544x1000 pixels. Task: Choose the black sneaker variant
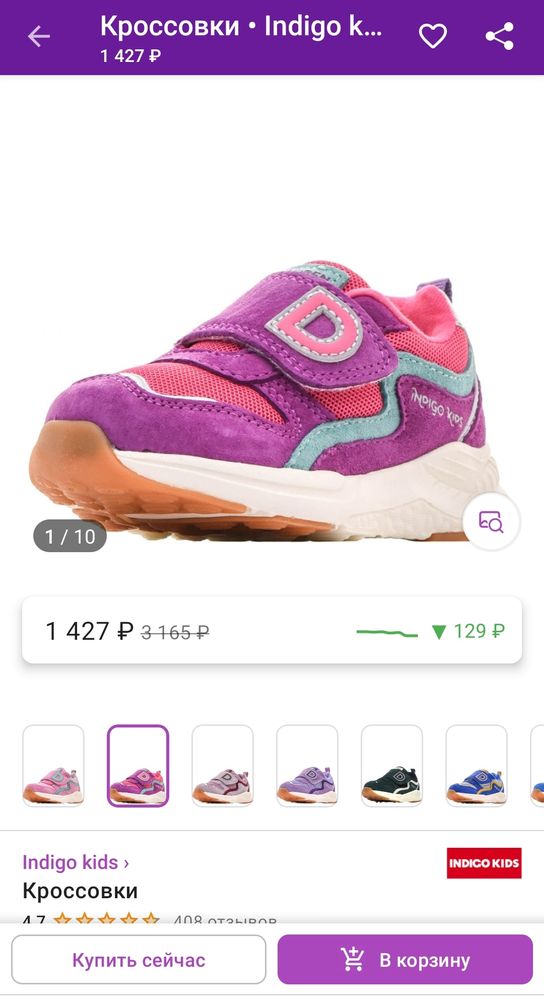[x=392, y=766]
